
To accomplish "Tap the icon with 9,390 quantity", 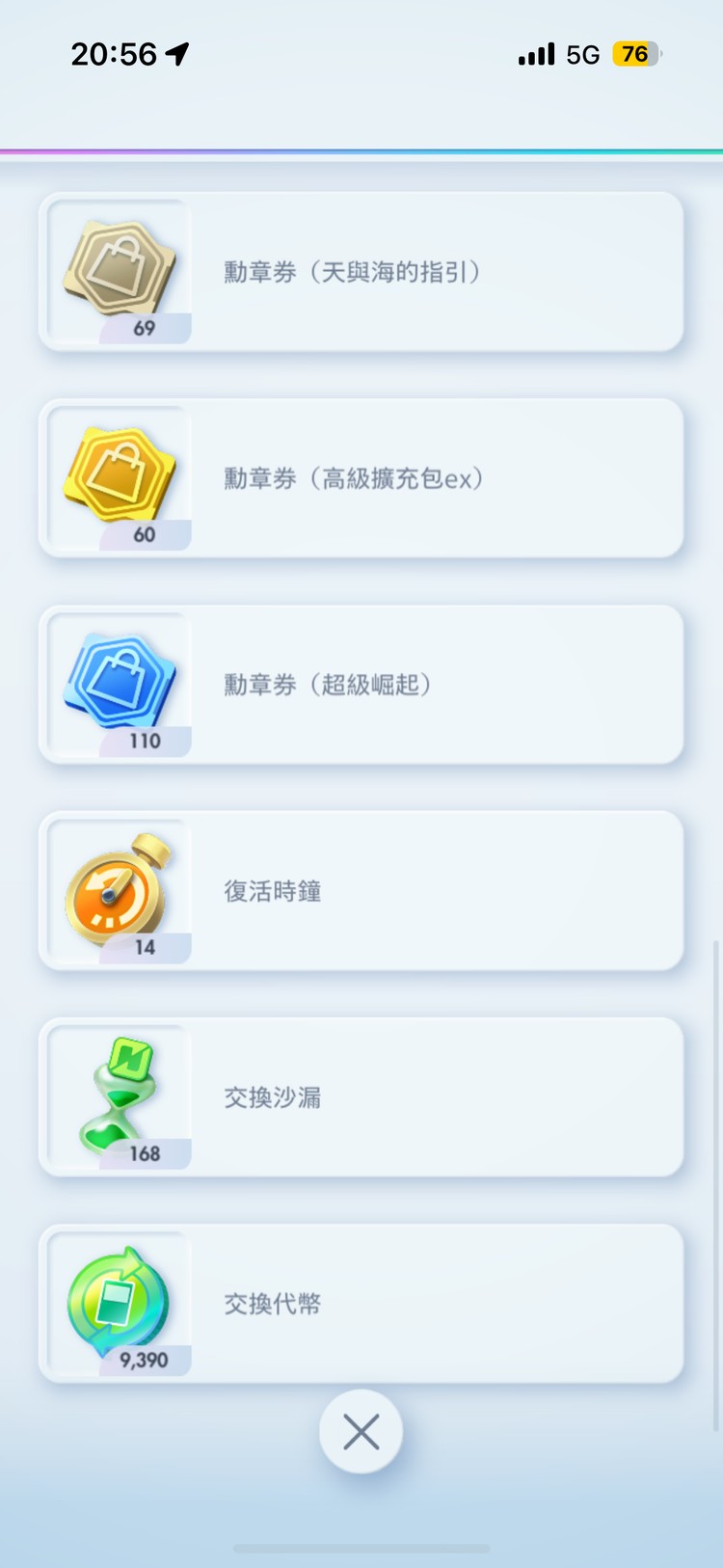I will coord(118,1300).
